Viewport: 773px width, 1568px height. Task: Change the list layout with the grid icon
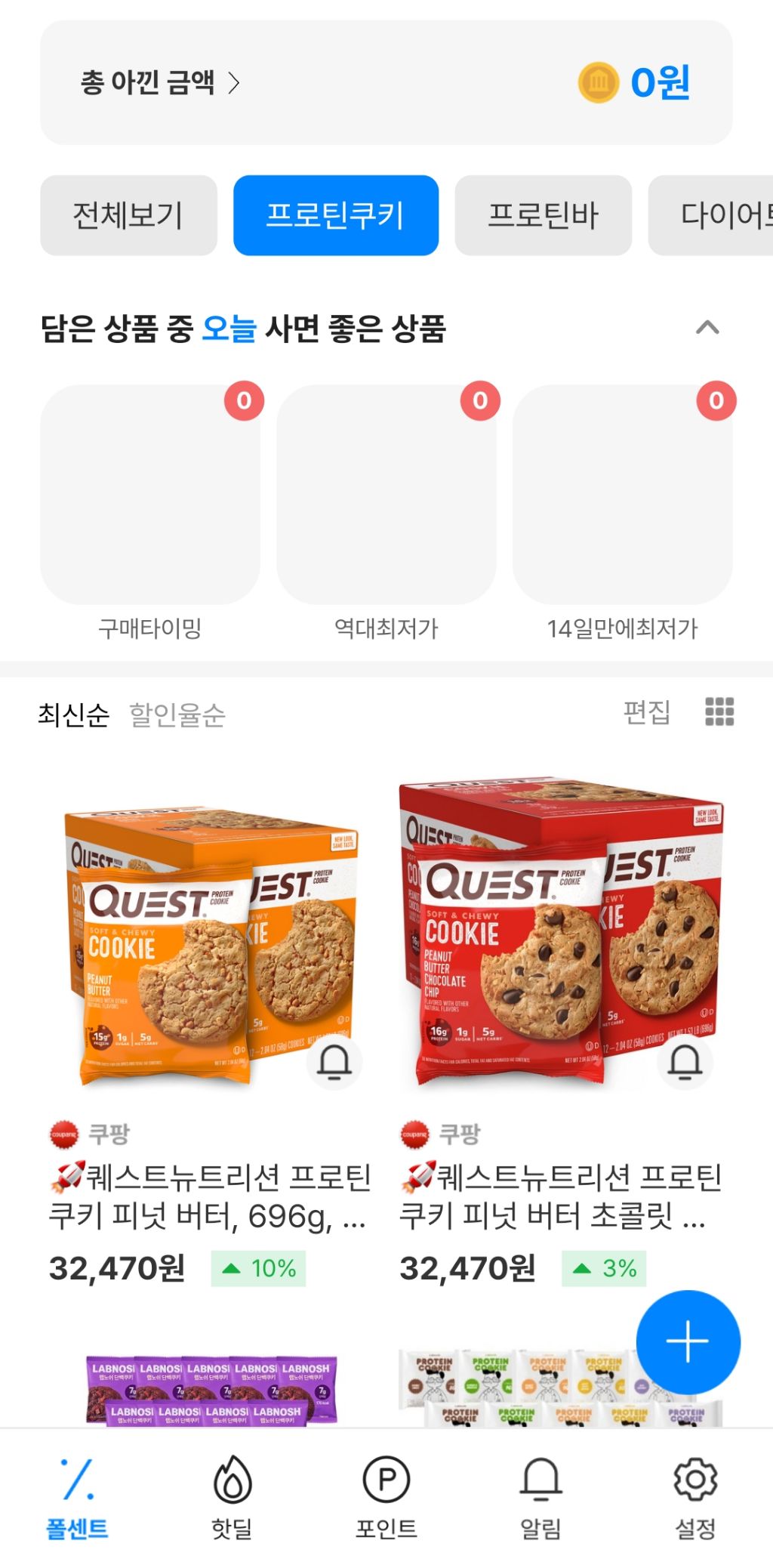pos(719,711)
